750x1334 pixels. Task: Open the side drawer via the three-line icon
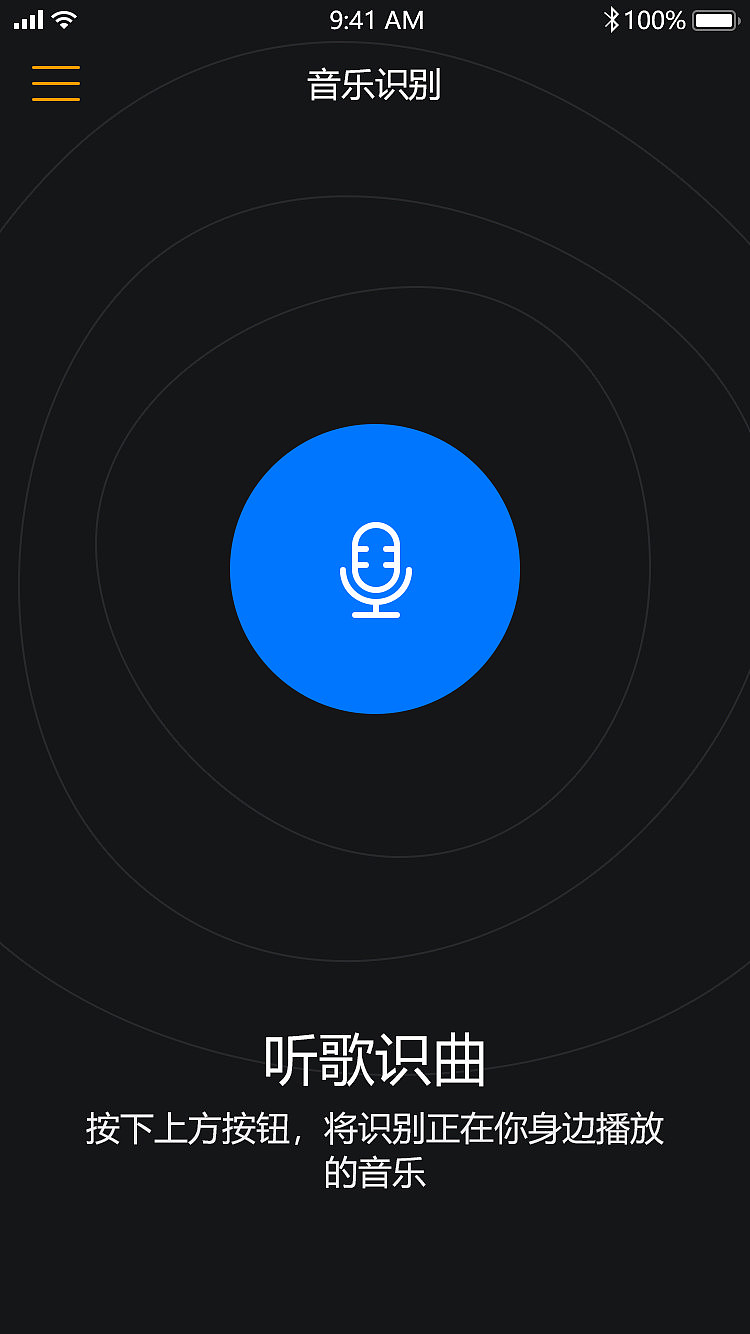coord(55,84)
